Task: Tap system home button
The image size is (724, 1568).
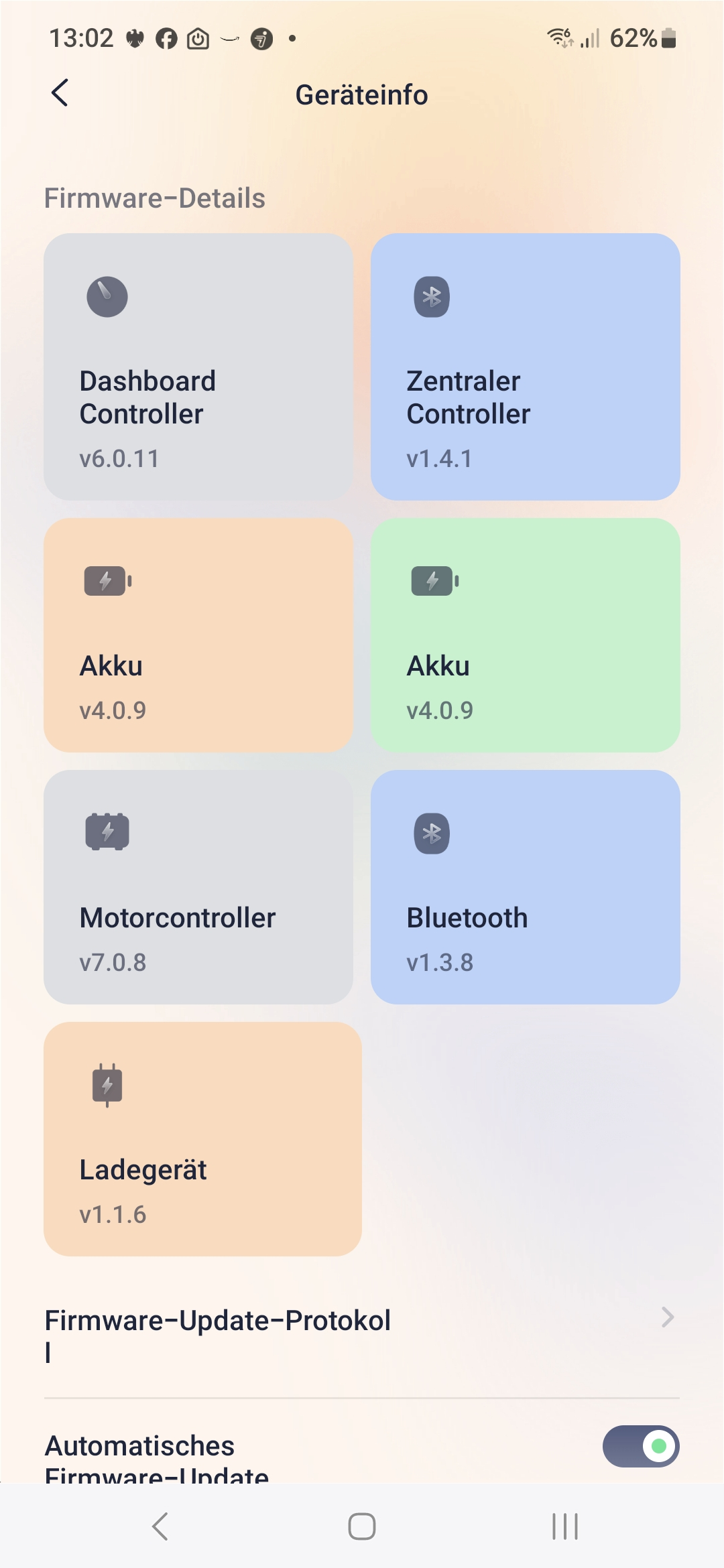Action: point(362,1526)
